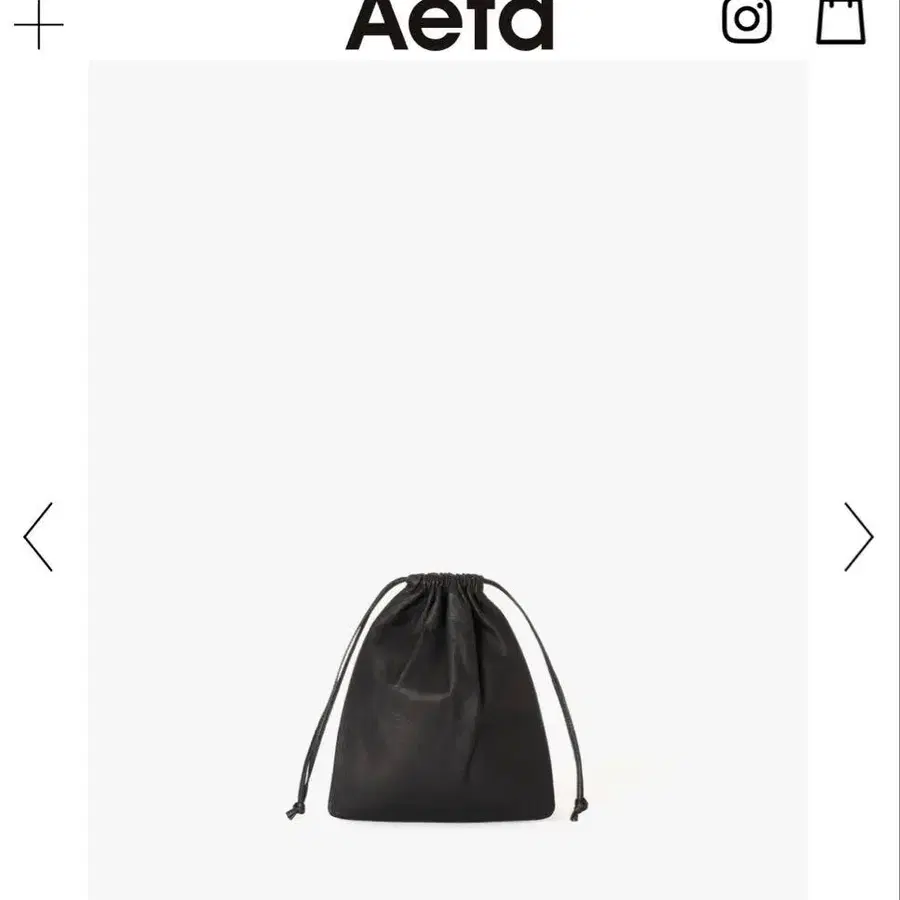Open the shopping bag
900x900 pixels.
point(840,20)
